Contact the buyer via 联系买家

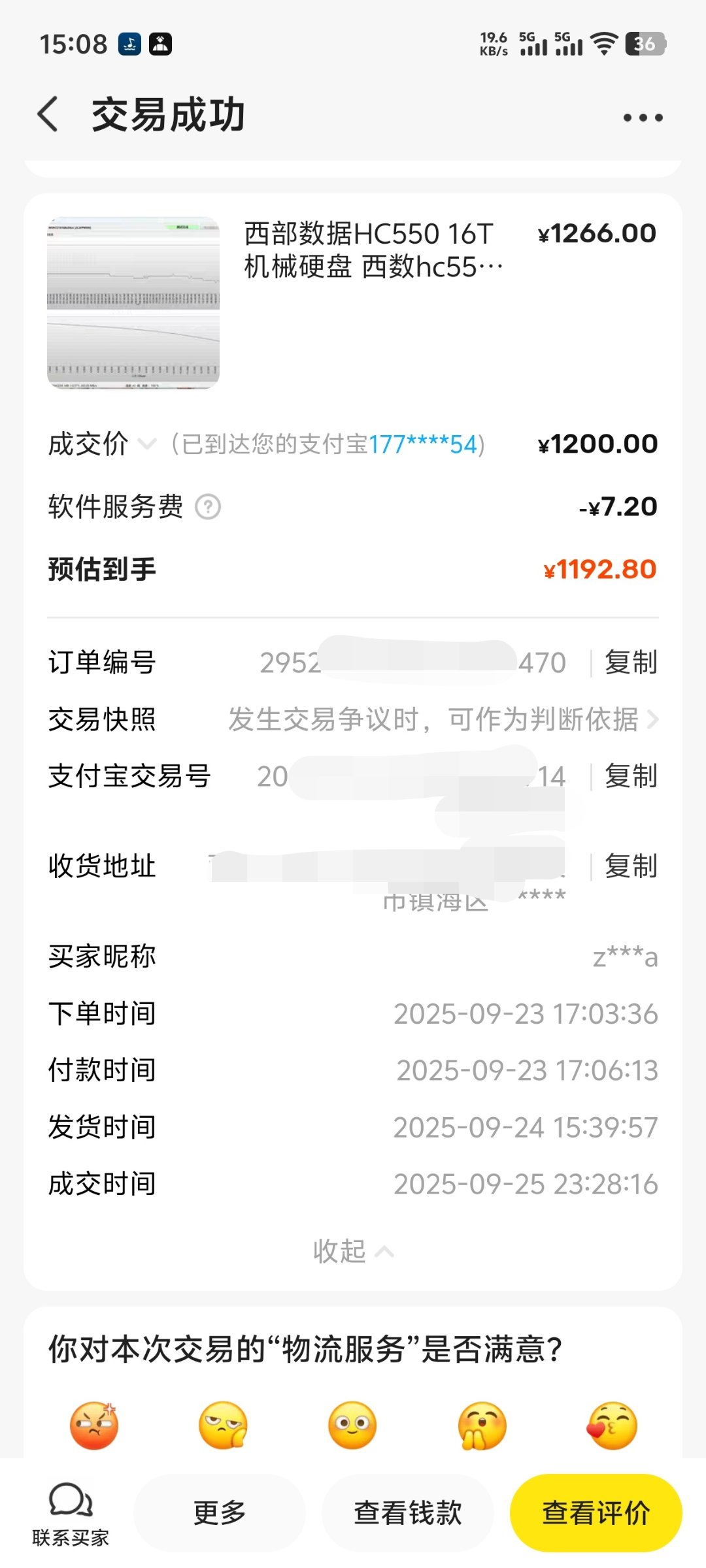(71, 1513)
